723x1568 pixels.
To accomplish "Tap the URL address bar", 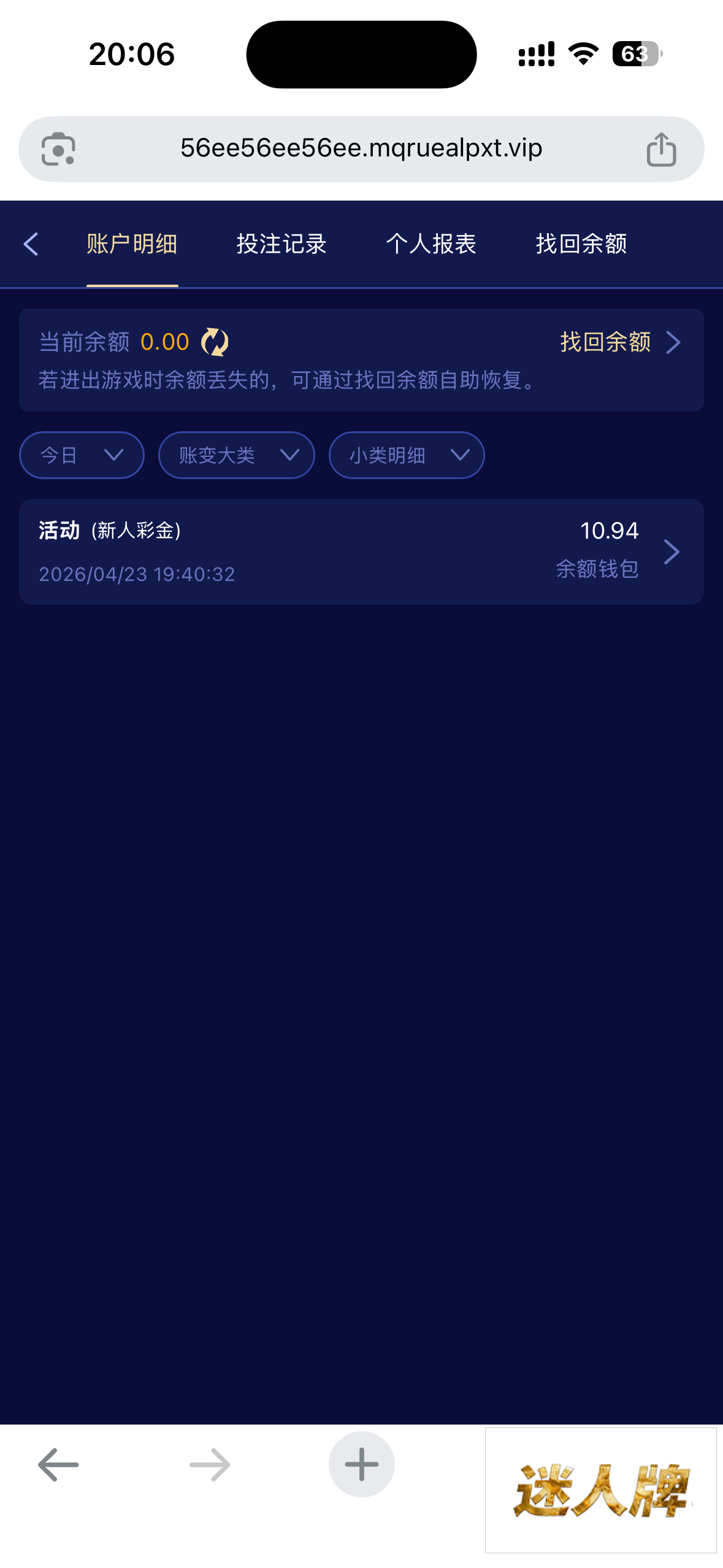I will [x=361, y=148].
